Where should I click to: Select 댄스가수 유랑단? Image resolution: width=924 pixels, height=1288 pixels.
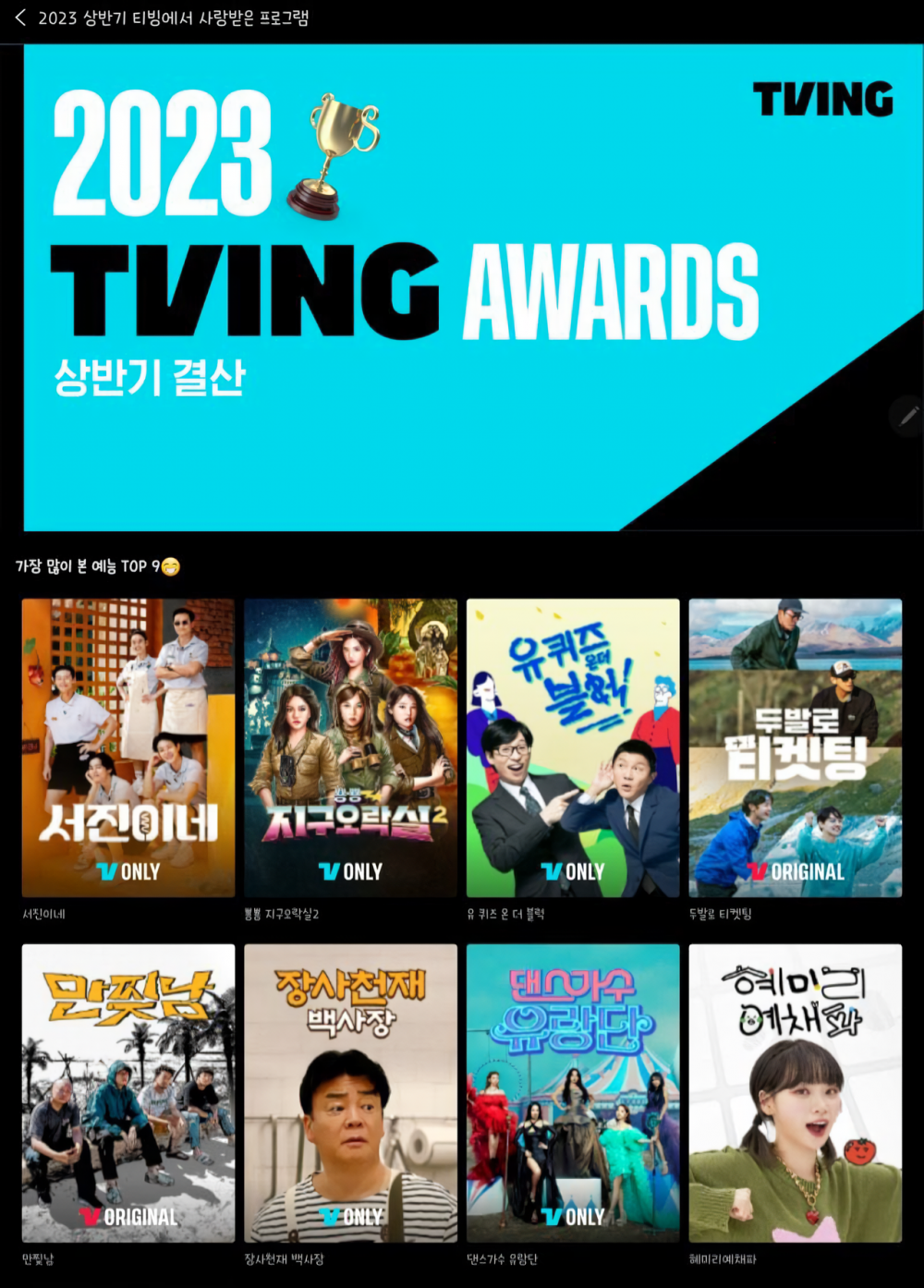tap(573, 1092)
